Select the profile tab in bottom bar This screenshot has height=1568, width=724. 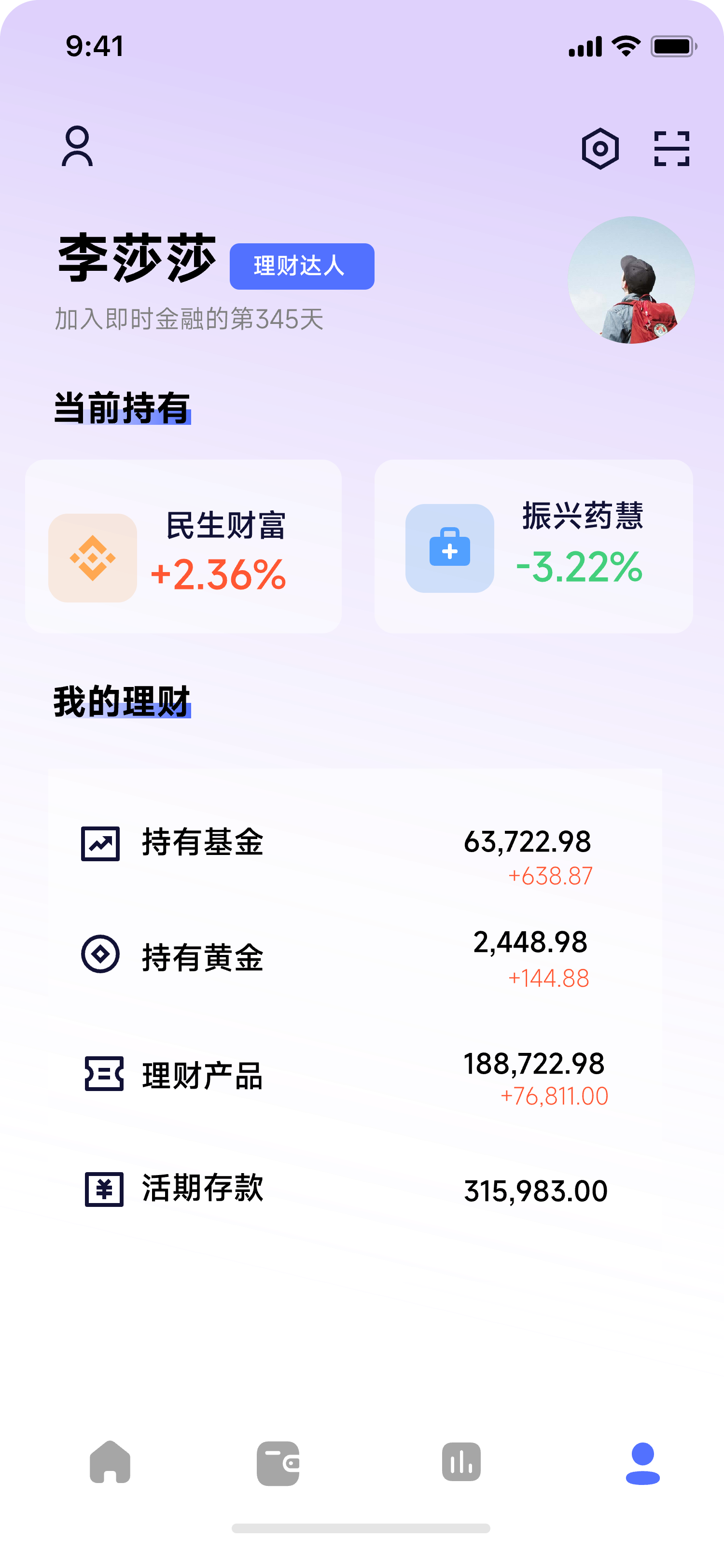click(x=642, y=1463)
